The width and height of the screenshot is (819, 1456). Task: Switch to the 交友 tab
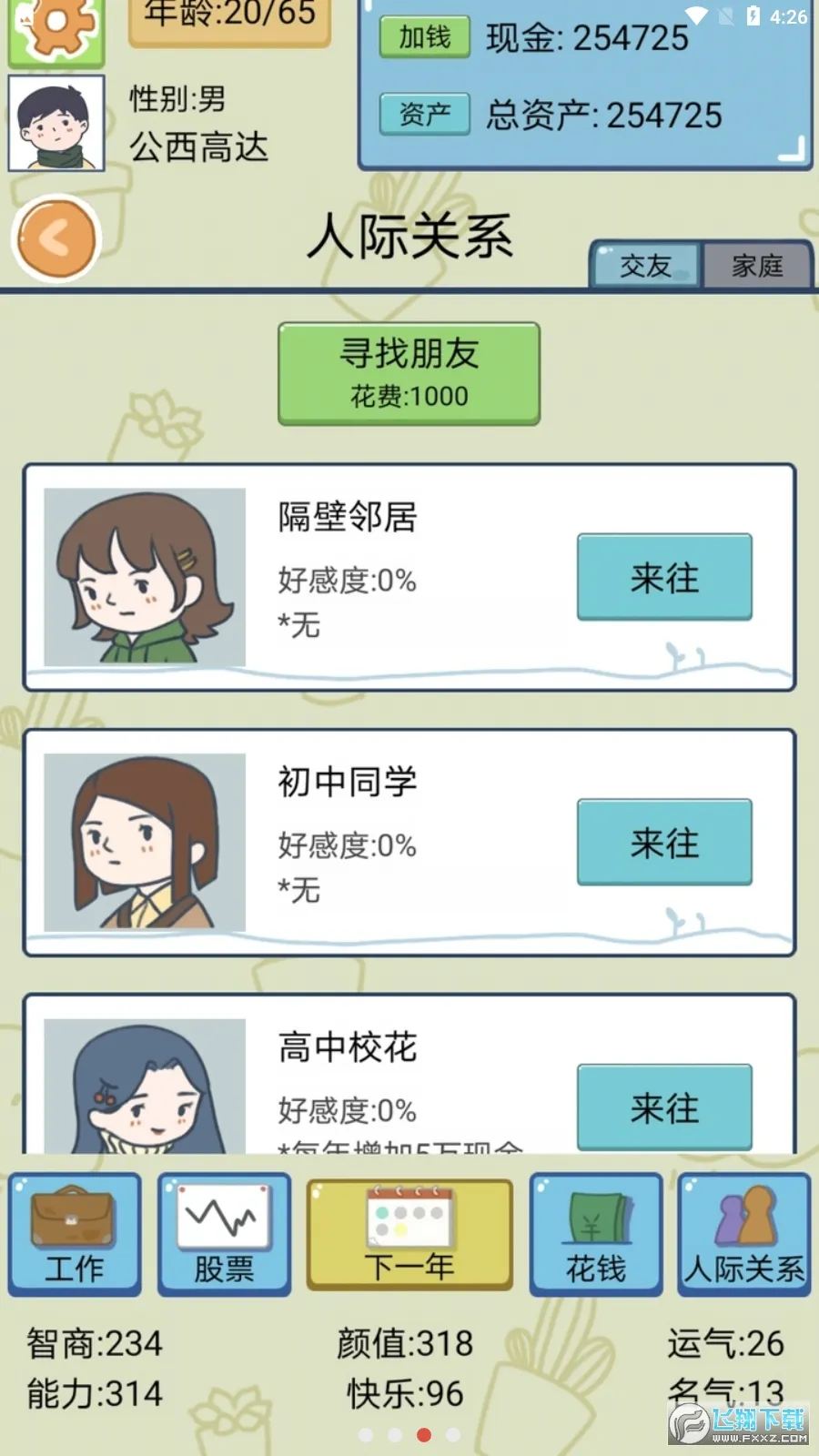[645, 266]
